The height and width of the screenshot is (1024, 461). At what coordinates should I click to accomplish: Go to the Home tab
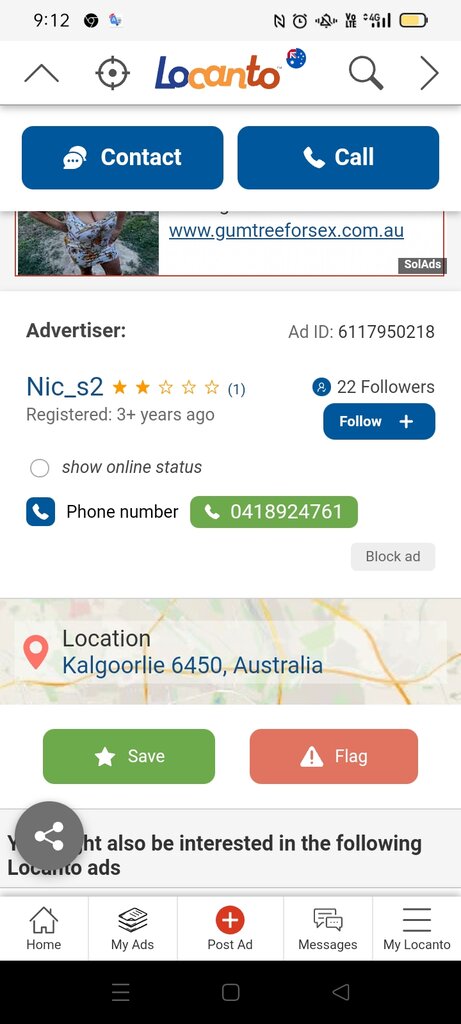point(44,929)
